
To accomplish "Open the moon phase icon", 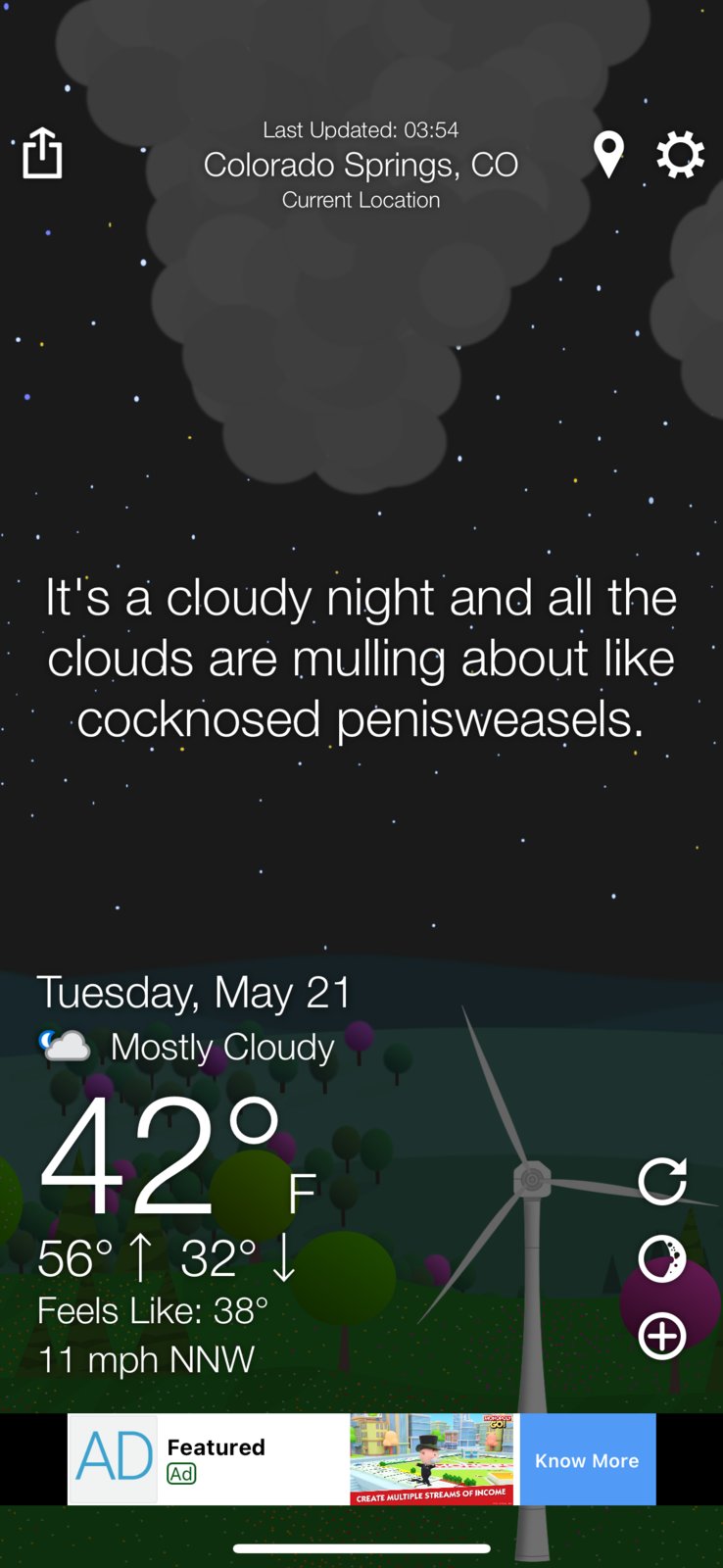I will [662, 1258].
